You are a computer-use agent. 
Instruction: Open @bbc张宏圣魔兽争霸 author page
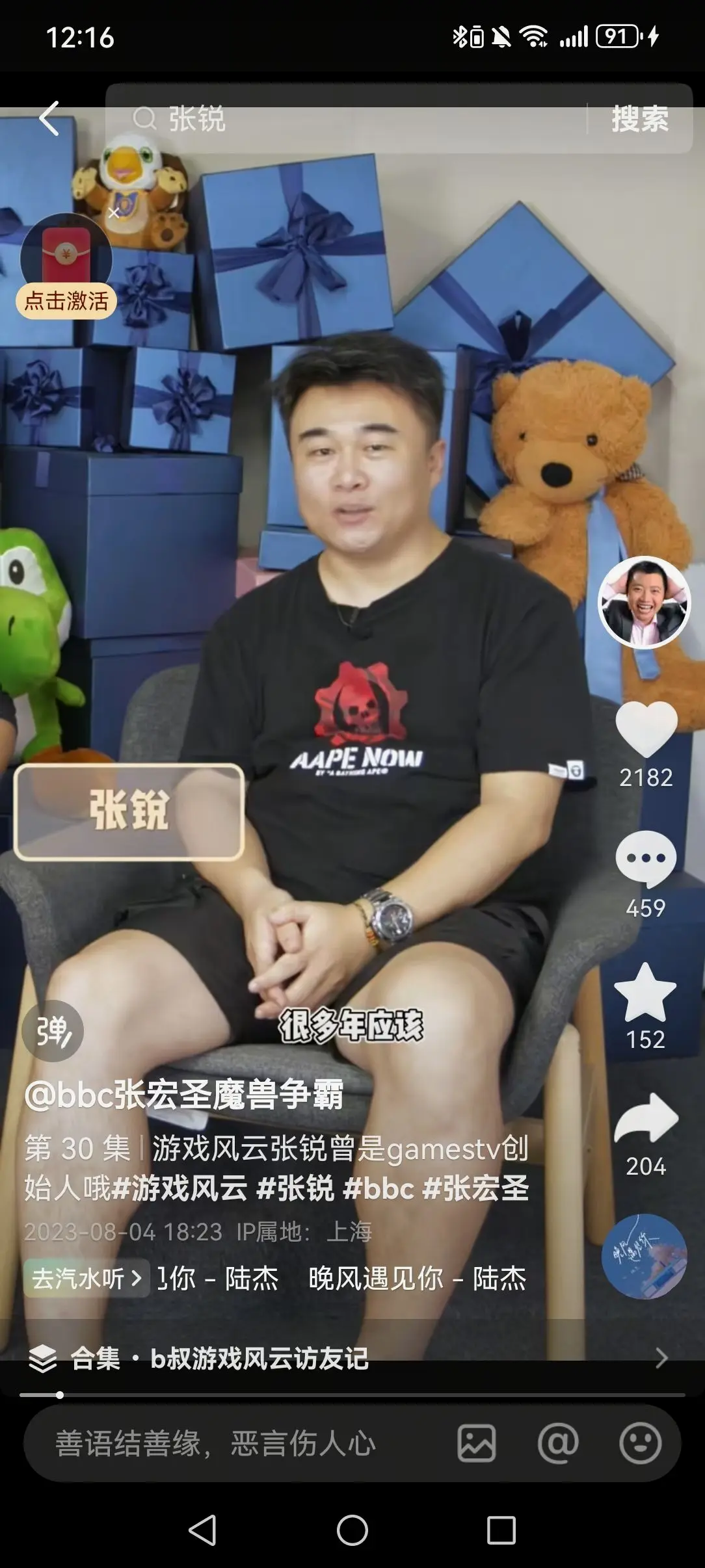(x=184, y=1095)
